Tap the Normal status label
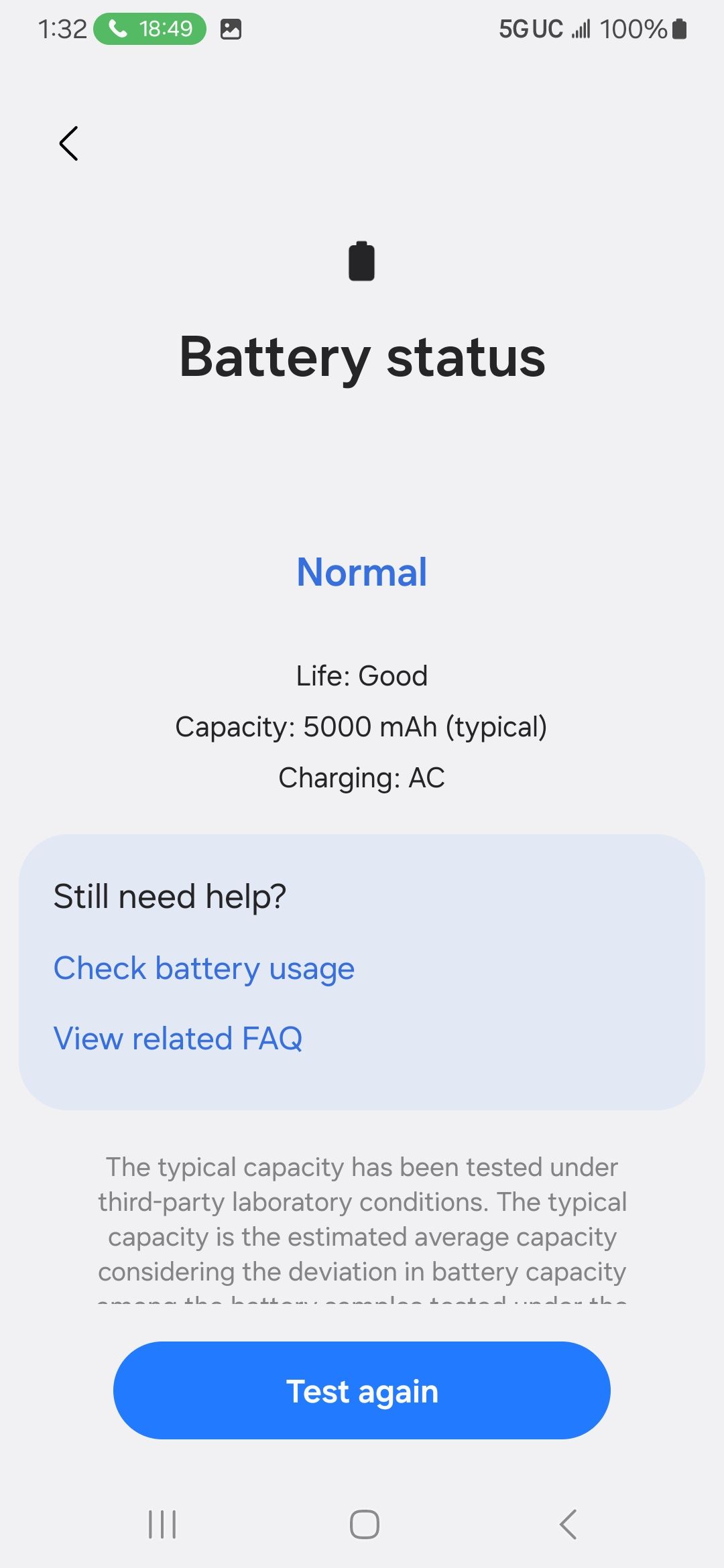Viewport: 724px width, 1568px height. coord(362,573)
